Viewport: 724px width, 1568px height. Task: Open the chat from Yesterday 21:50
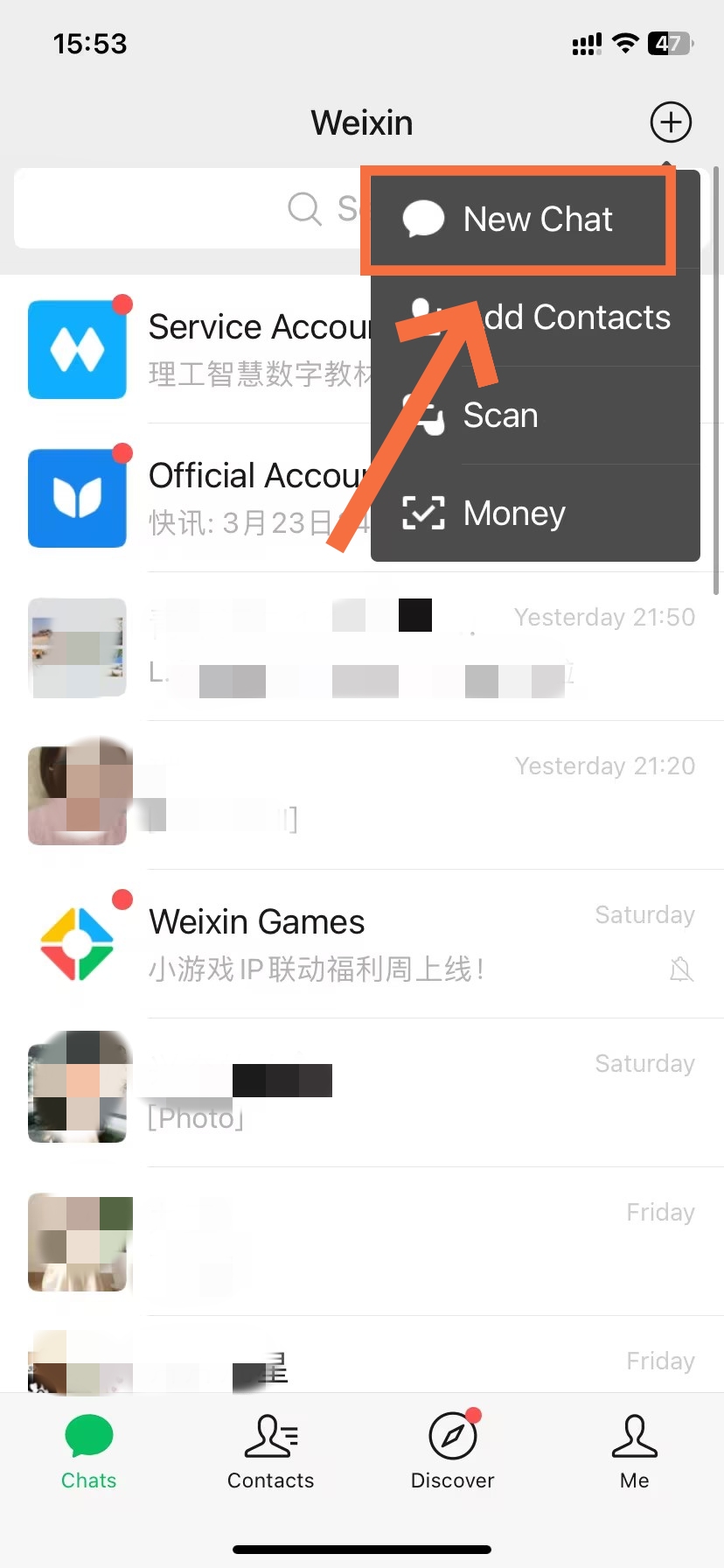point(362,647)
